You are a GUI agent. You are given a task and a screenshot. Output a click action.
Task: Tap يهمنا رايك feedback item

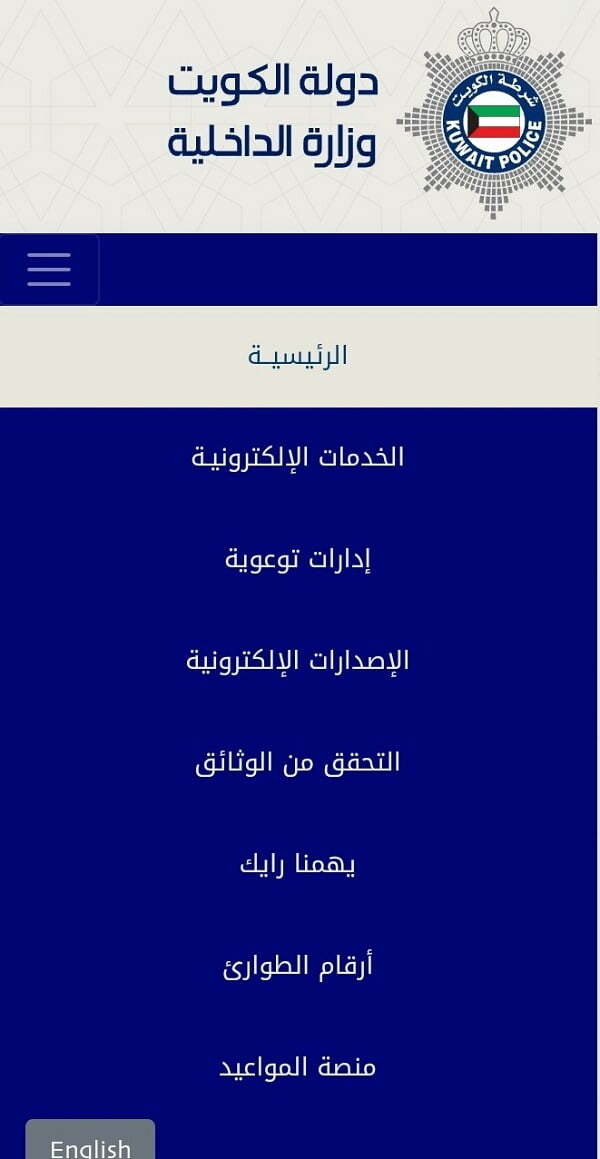298,864
